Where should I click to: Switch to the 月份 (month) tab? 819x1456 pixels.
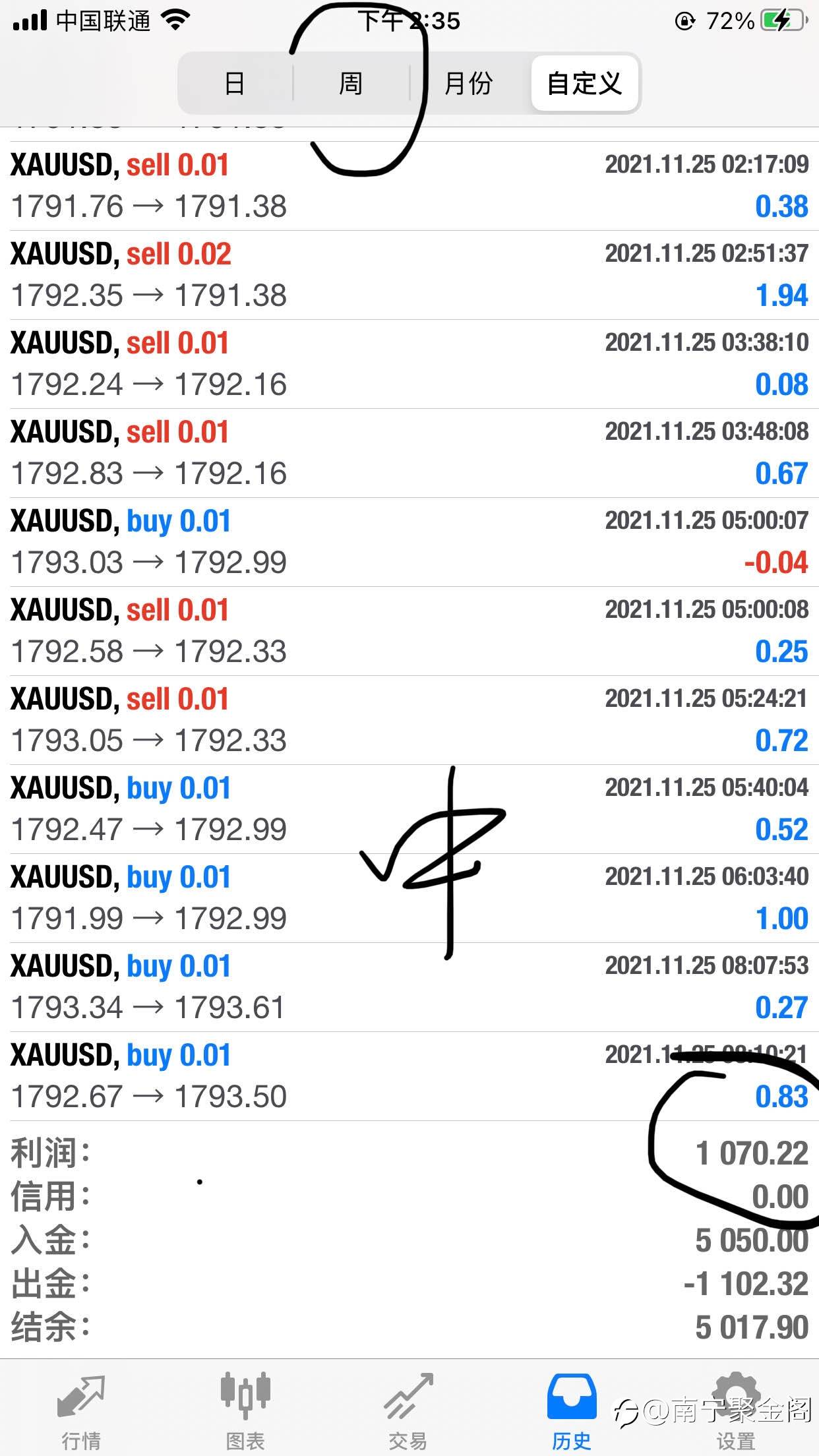tap(468, 84)
